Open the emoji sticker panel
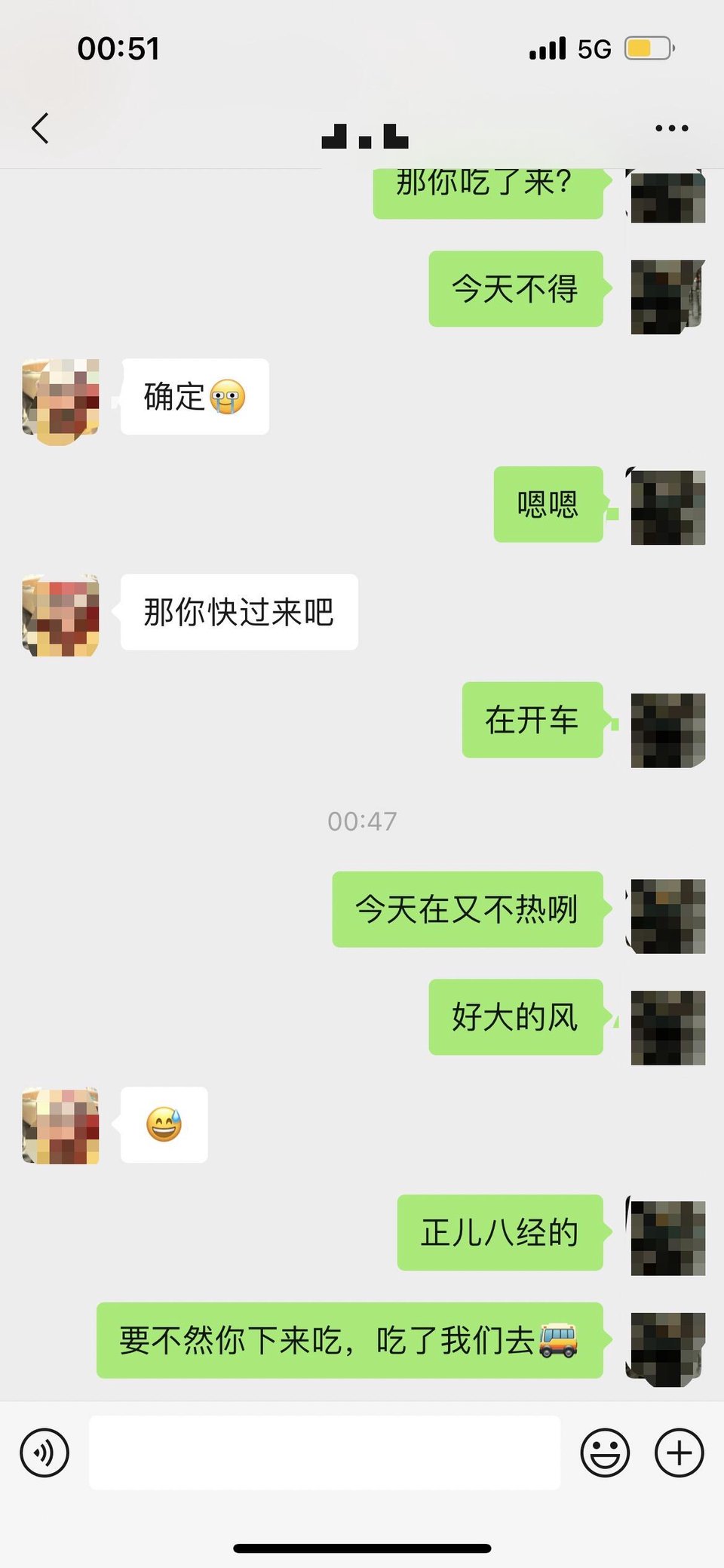Viewport: 724px width, 1568px height. (x=605, y=1453)
